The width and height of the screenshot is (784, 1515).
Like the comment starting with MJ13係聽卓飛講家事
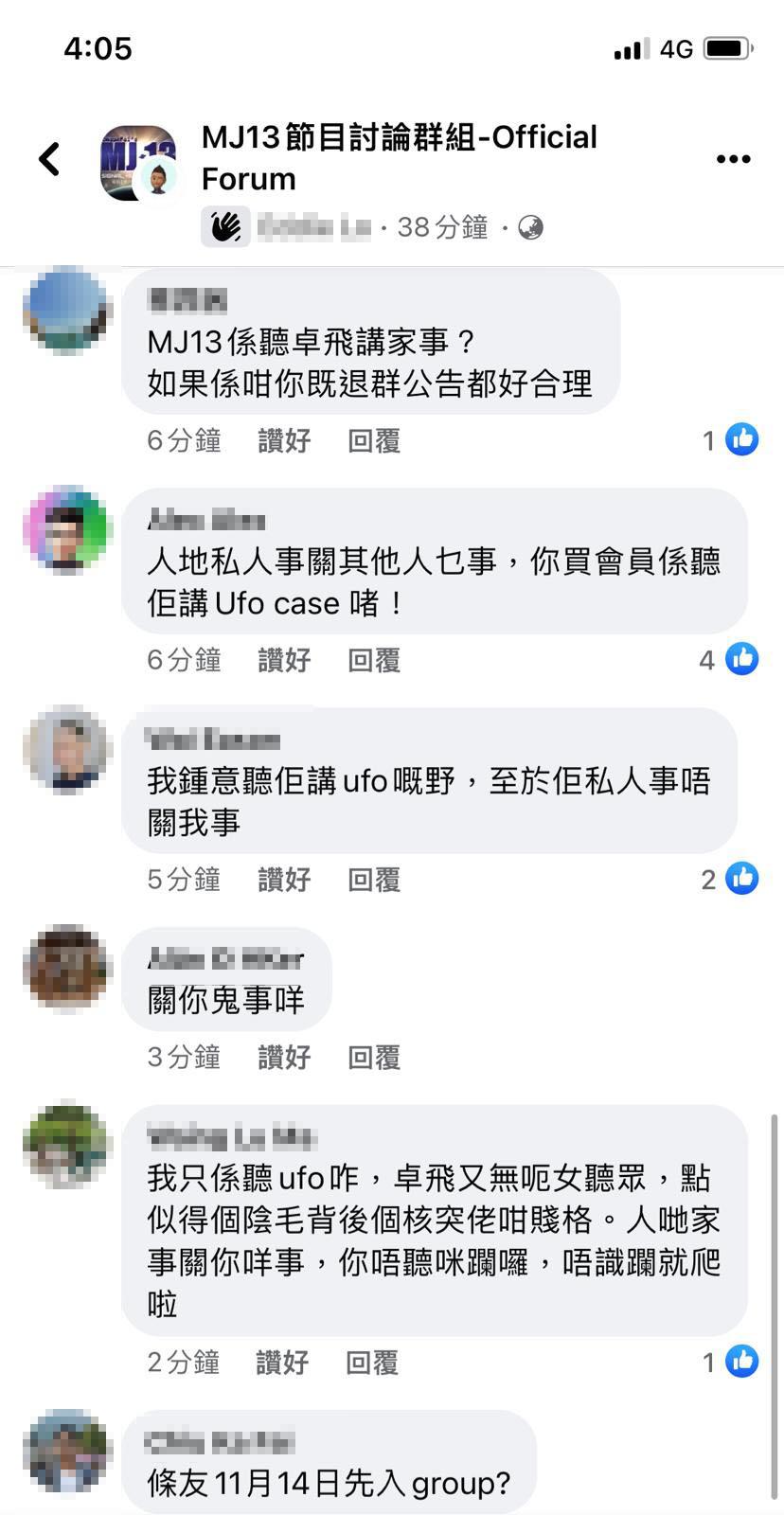coord(284,440)
